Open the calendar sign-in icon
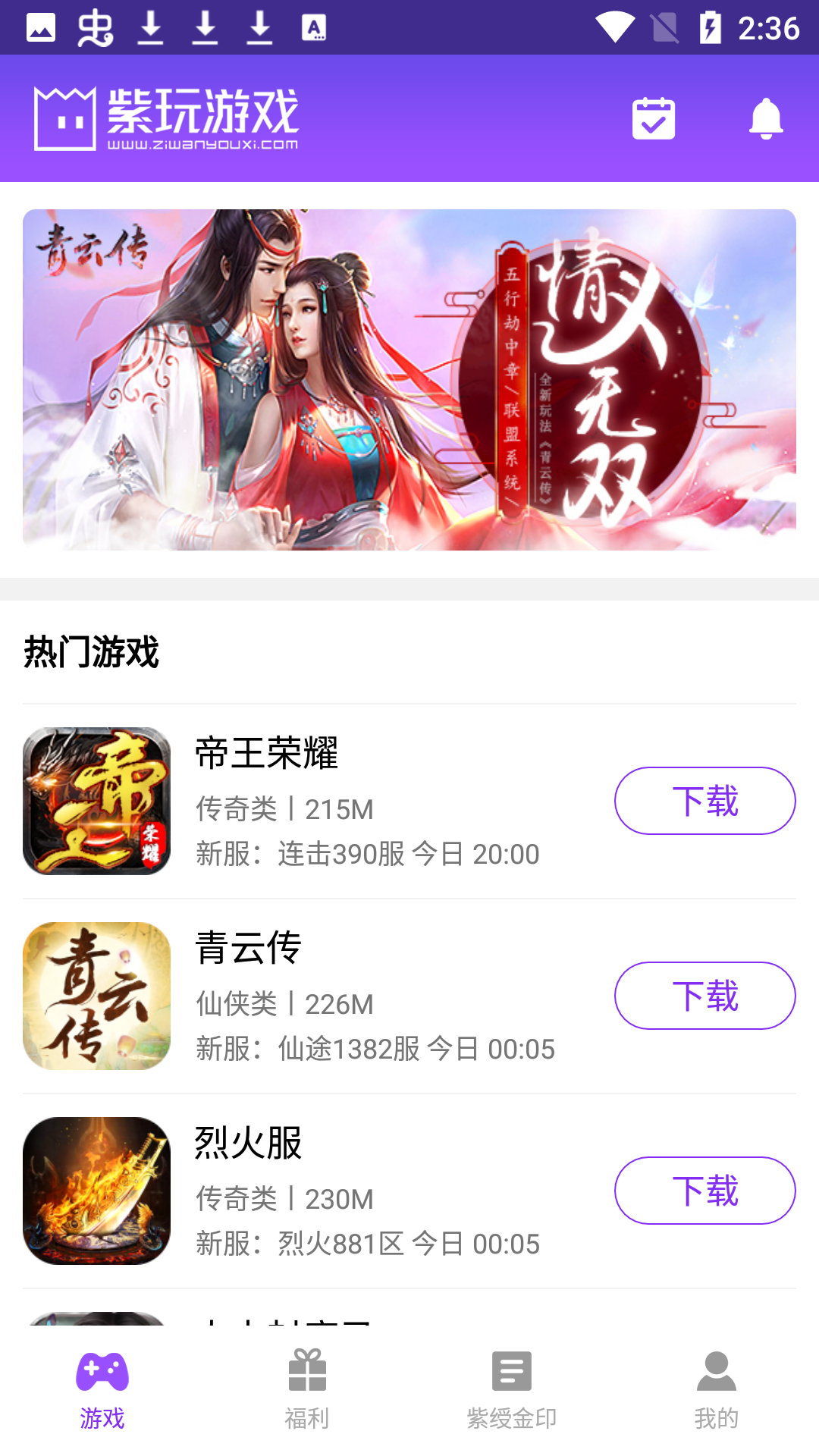The image size is (819, 1456). click(653, 118)
